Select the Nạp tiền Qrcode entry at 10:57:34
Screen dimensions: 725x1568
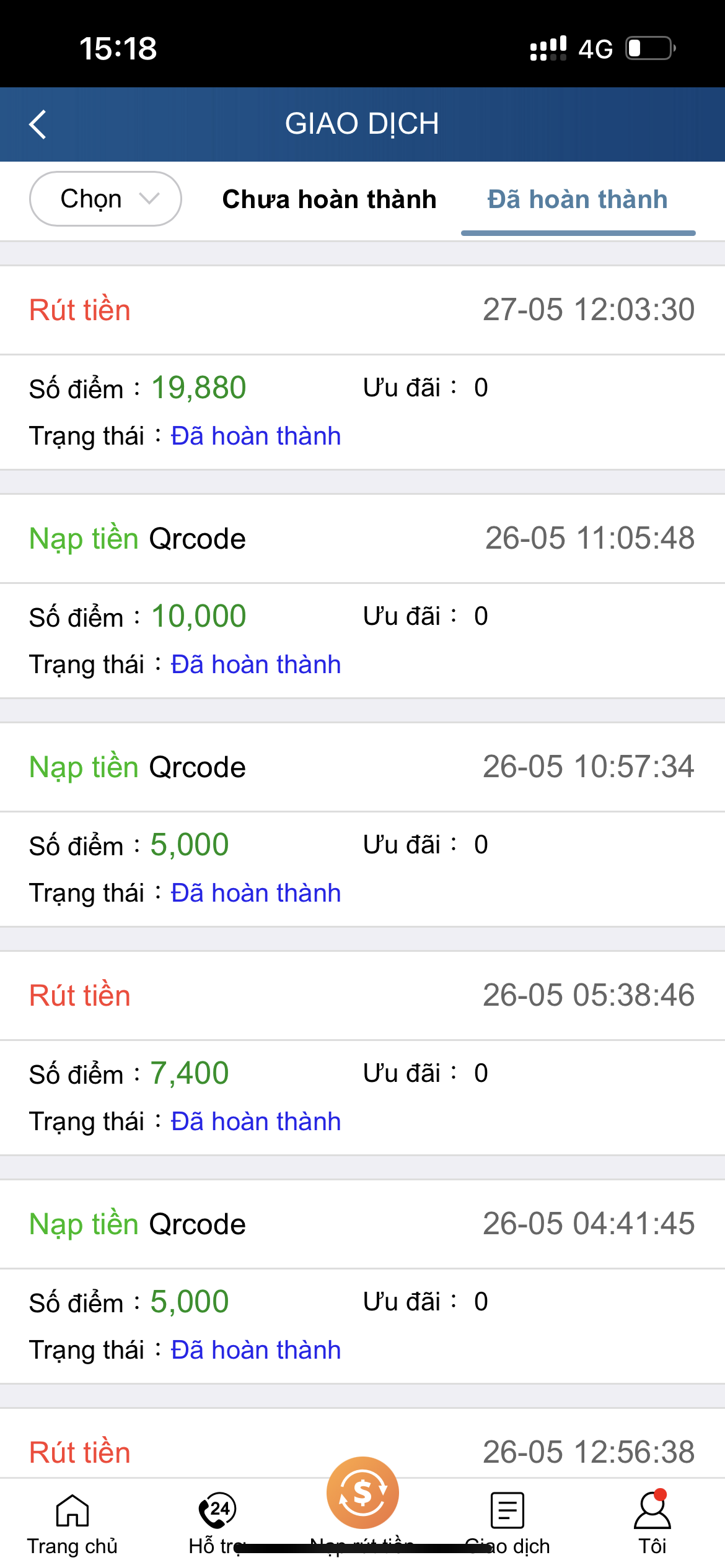pos(362,767)
